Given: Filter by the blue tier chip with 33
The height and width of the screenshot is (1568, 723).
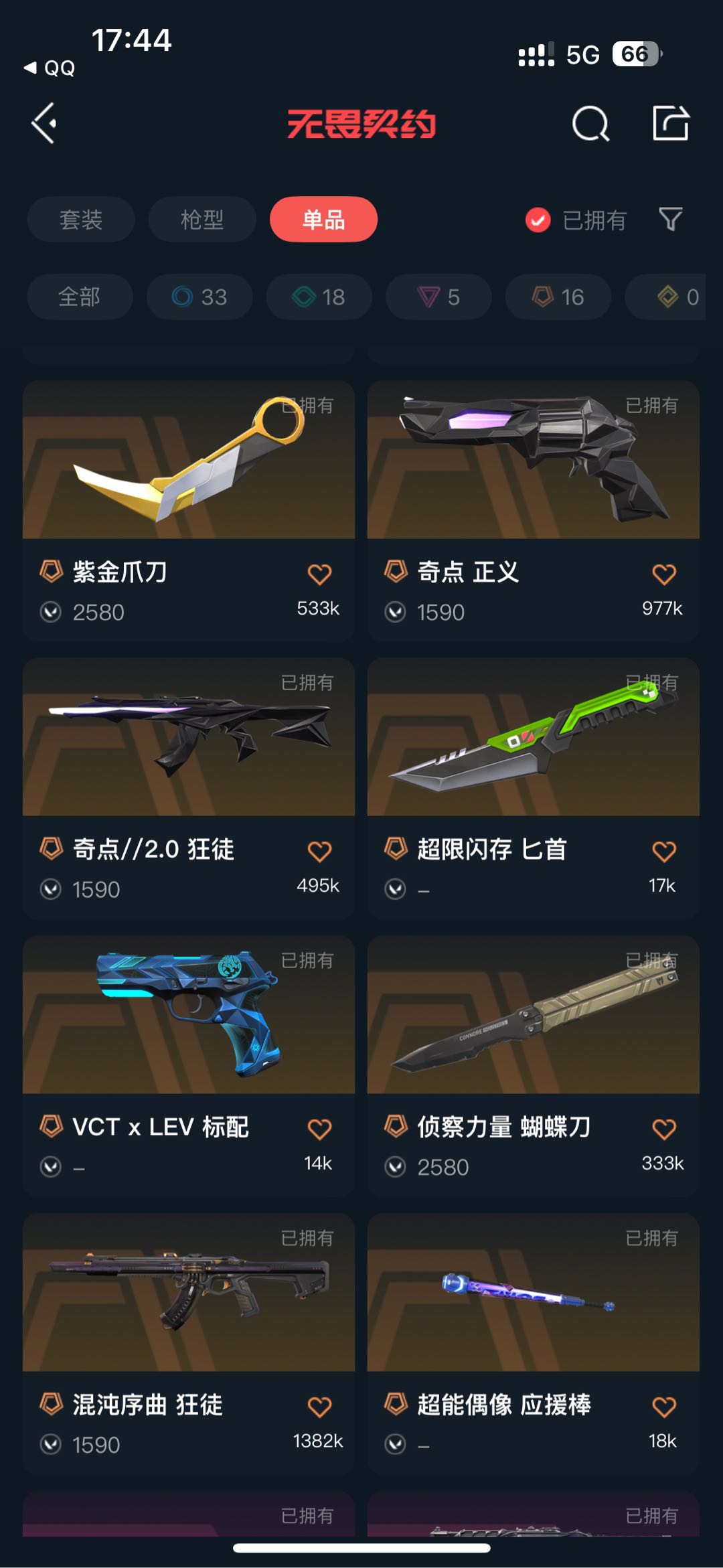Looking at the screenshot, I should click(x=199, y=297).
